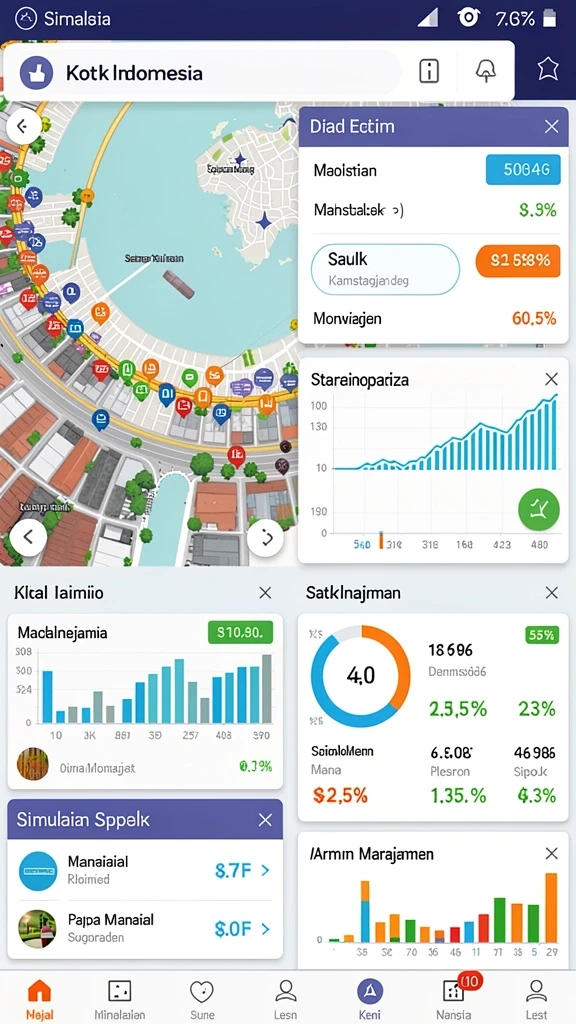
Task: Dismiss the Starainopariza chart card
Action: [x=551, y=379]
